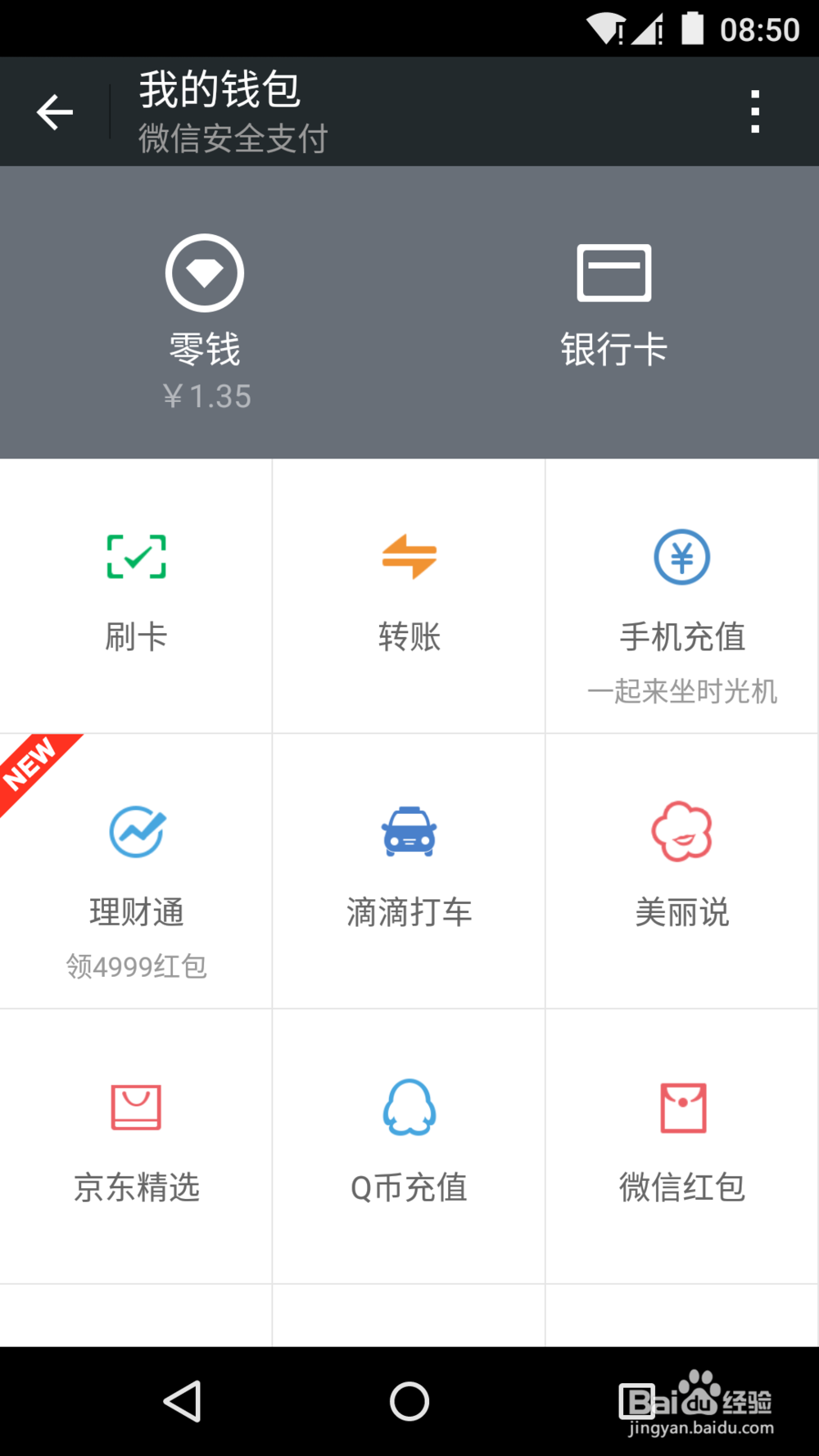819x1456 pixels.
Task: Open the three-dot overflow menu
Action: (x=755, y=111)
